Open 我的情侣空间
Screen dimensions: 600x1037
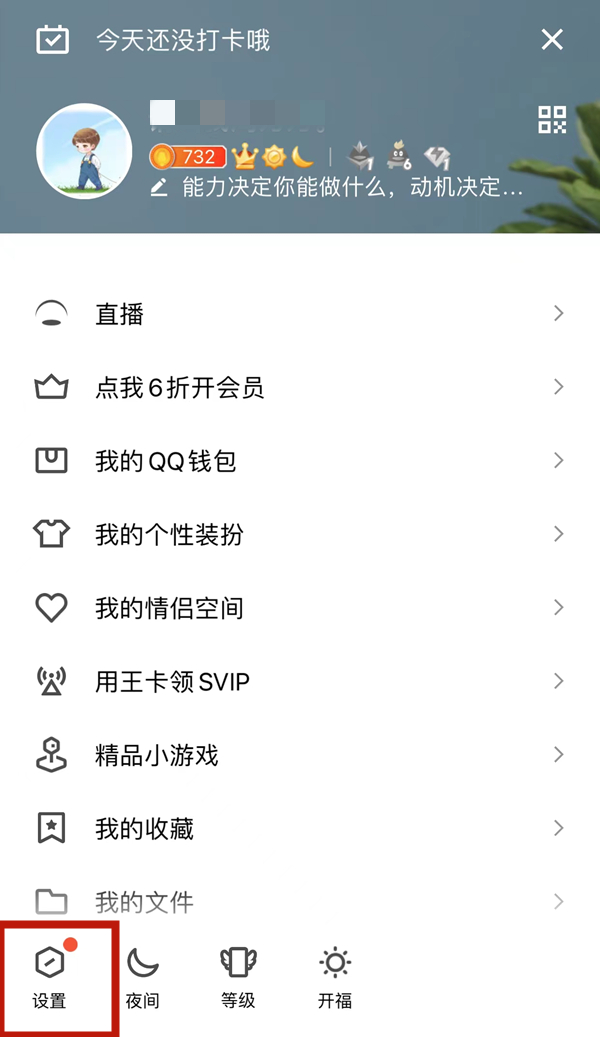tap(300, 608)
